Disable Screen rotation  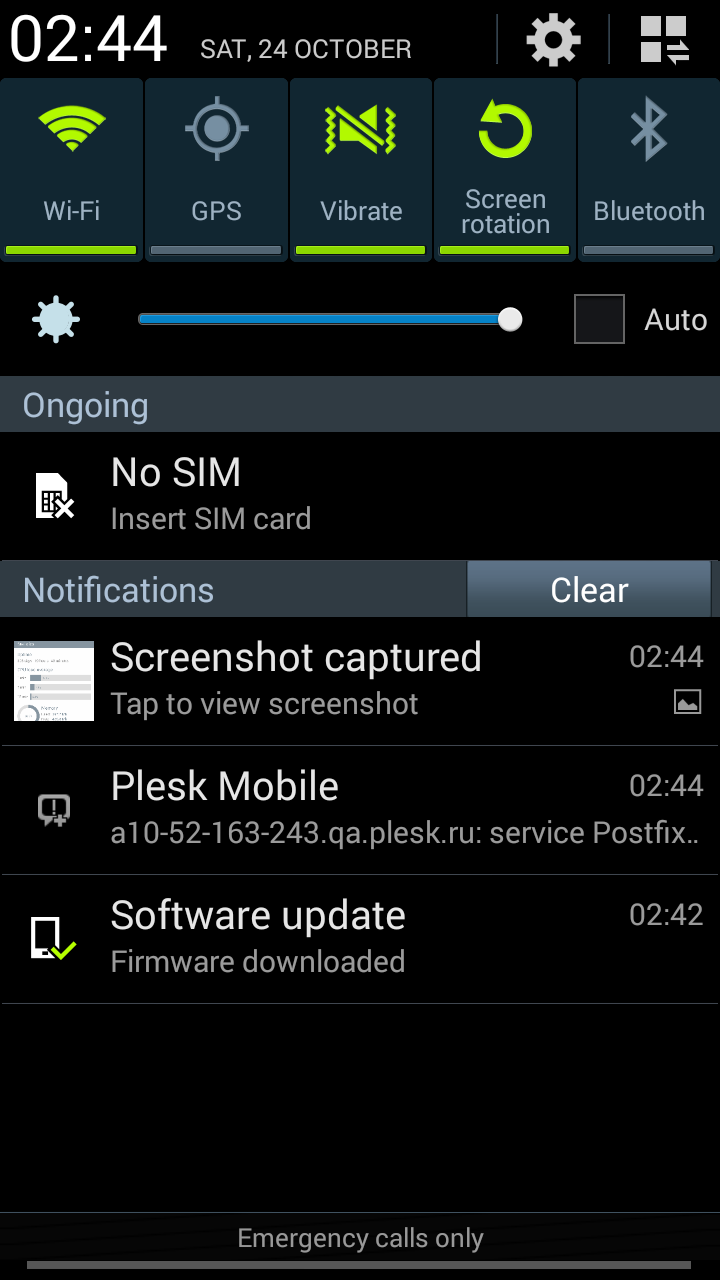coord(505,170)
